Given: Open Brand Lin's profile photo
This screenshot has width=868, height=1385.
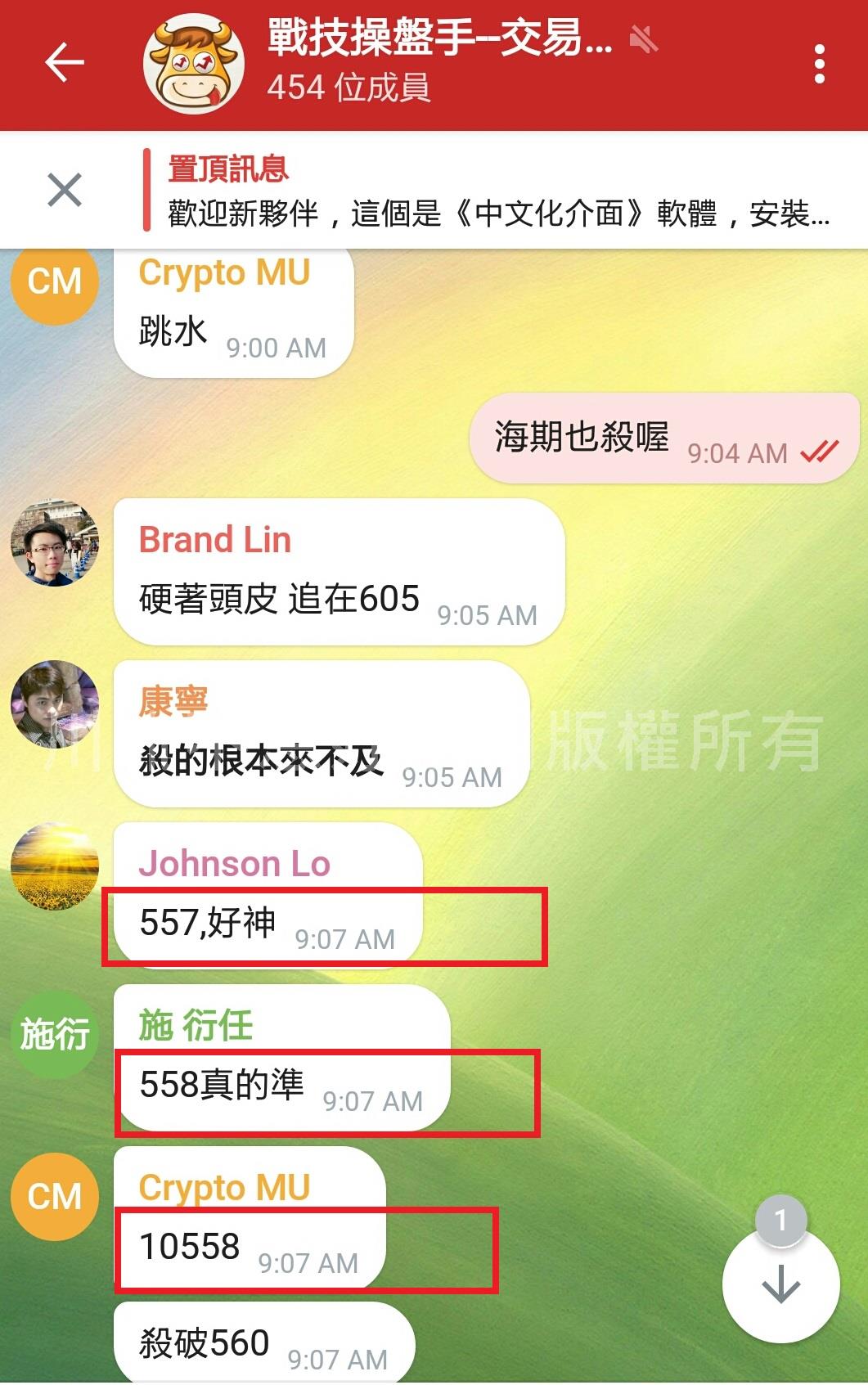Looking at the screenshot, I should [55, 542].
